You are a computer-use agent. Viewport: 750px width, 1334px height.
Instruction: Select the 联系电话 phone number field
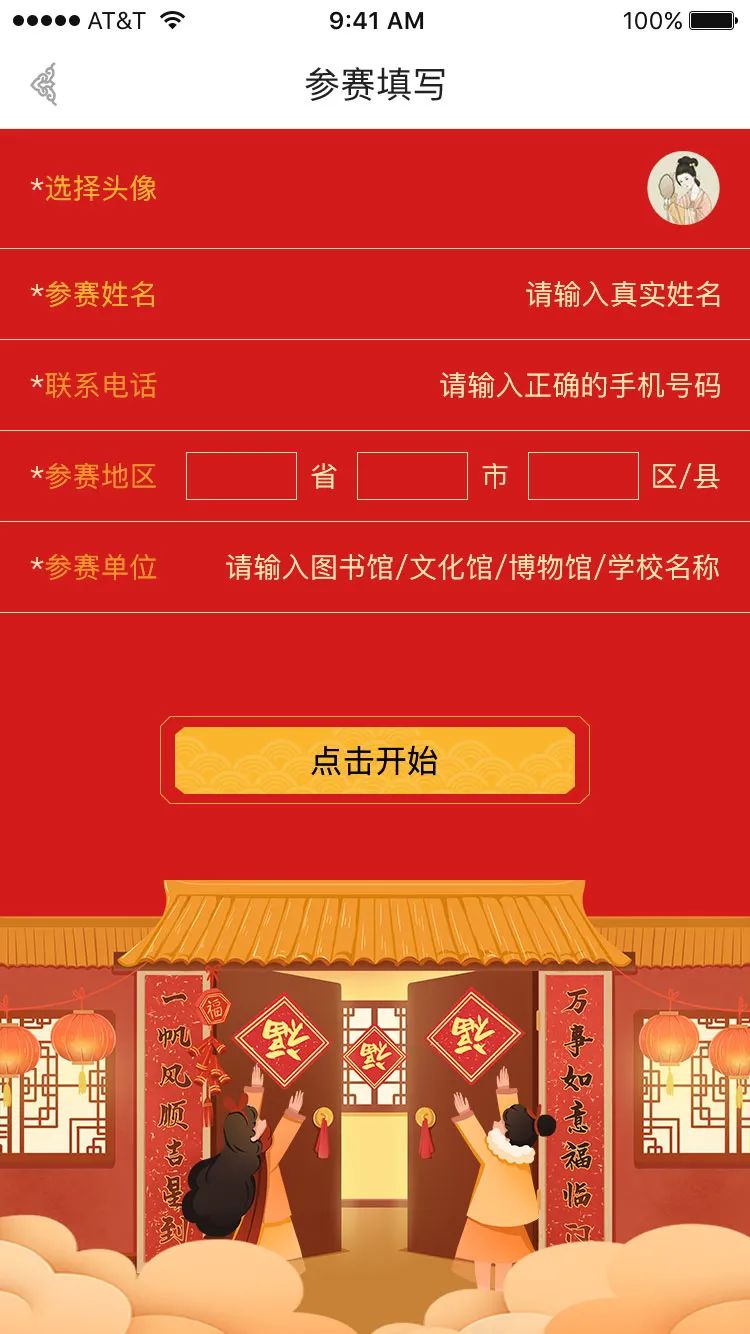point(579,385)
